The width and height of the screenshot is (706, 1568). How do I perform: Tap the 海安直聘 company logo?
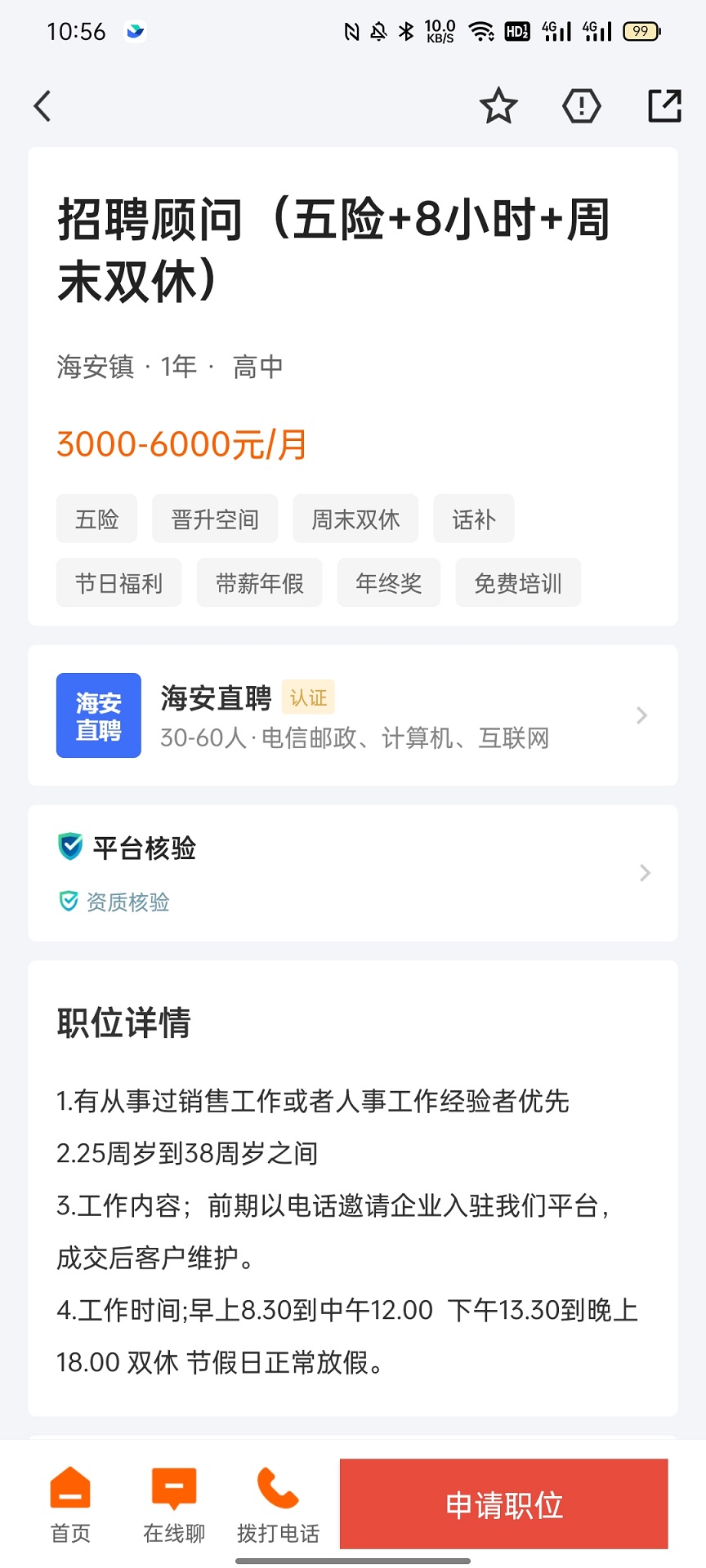(x=98, y=715)
